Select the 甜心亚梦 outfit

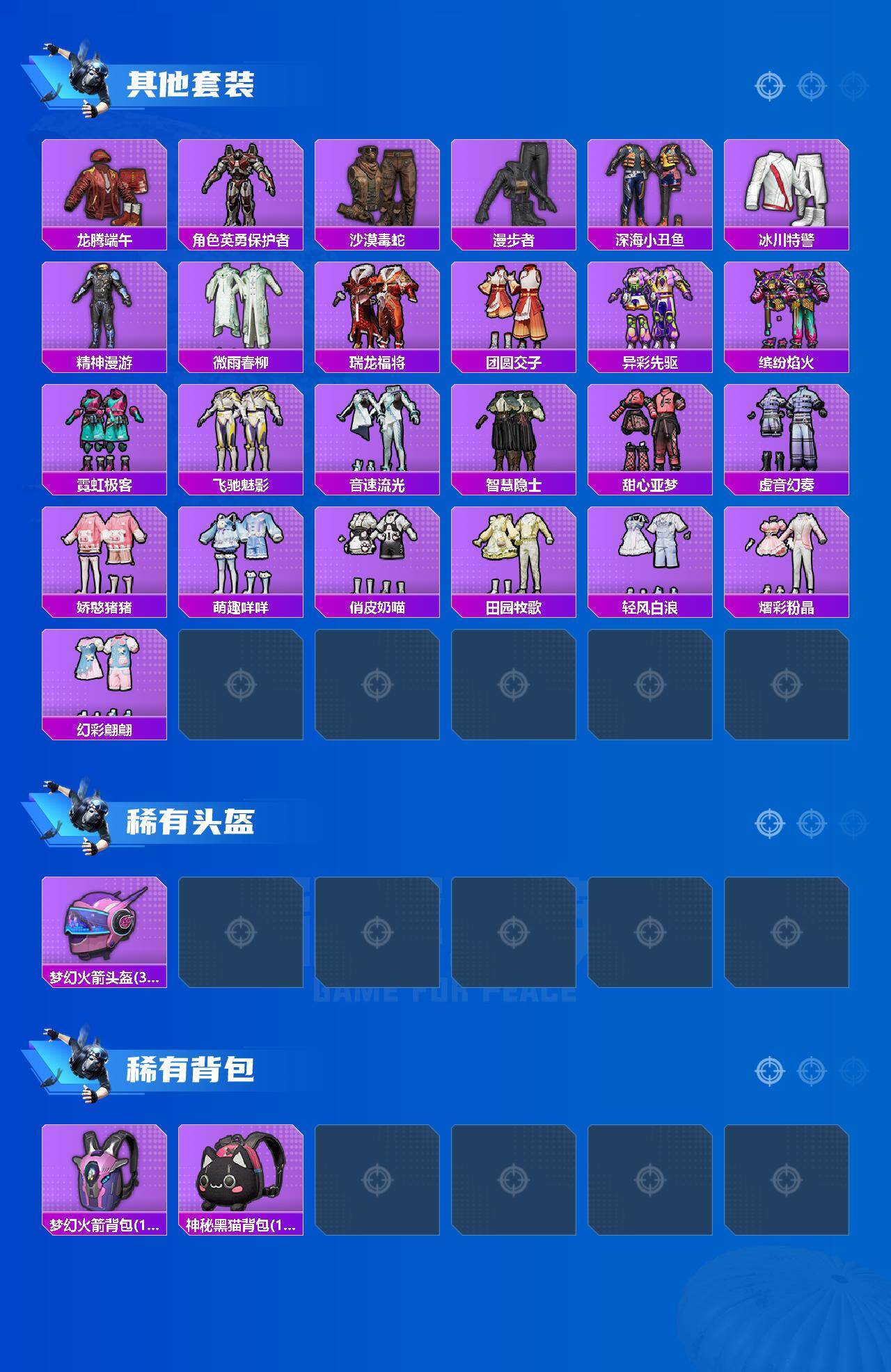652,430
